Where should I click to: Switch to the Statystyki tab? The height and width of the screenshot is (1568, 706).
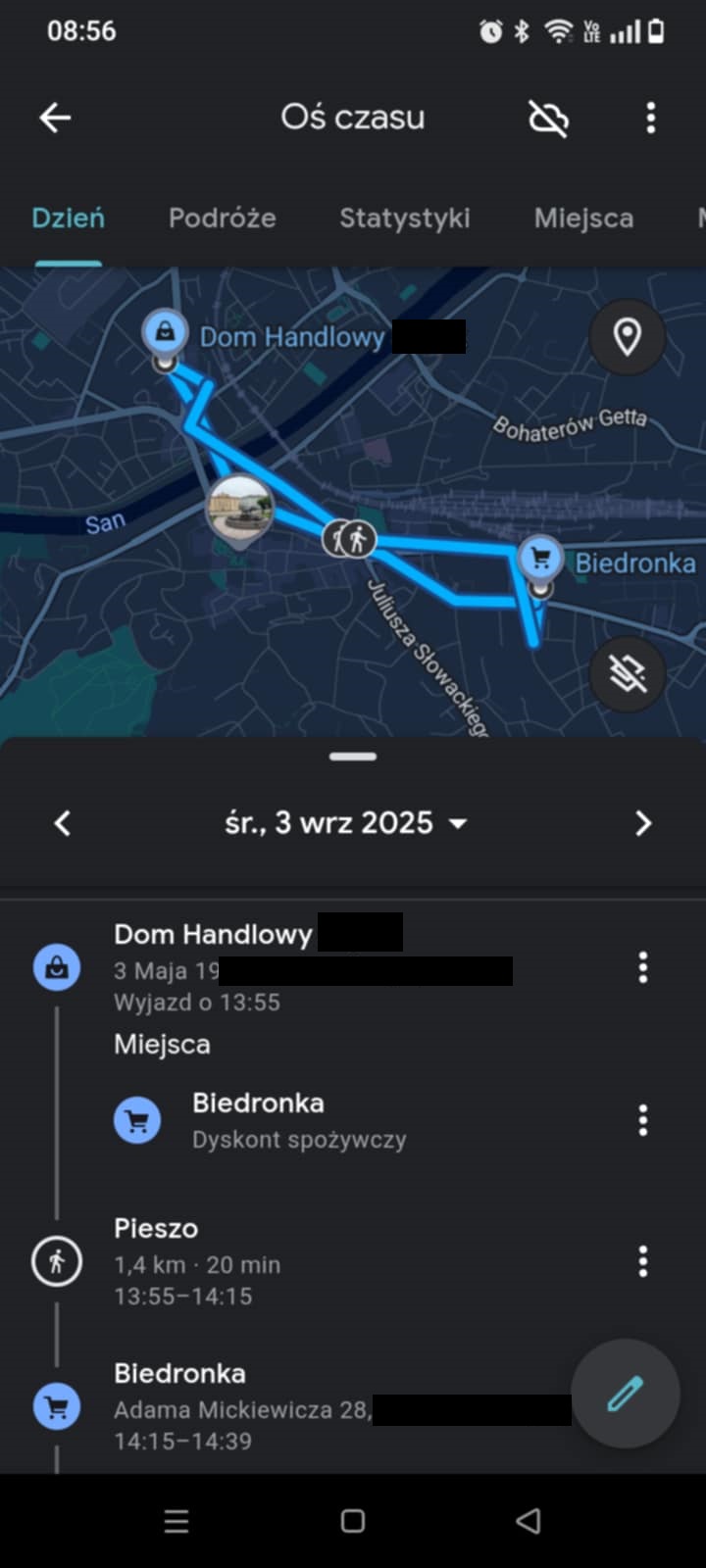click(x=404, y=218)
